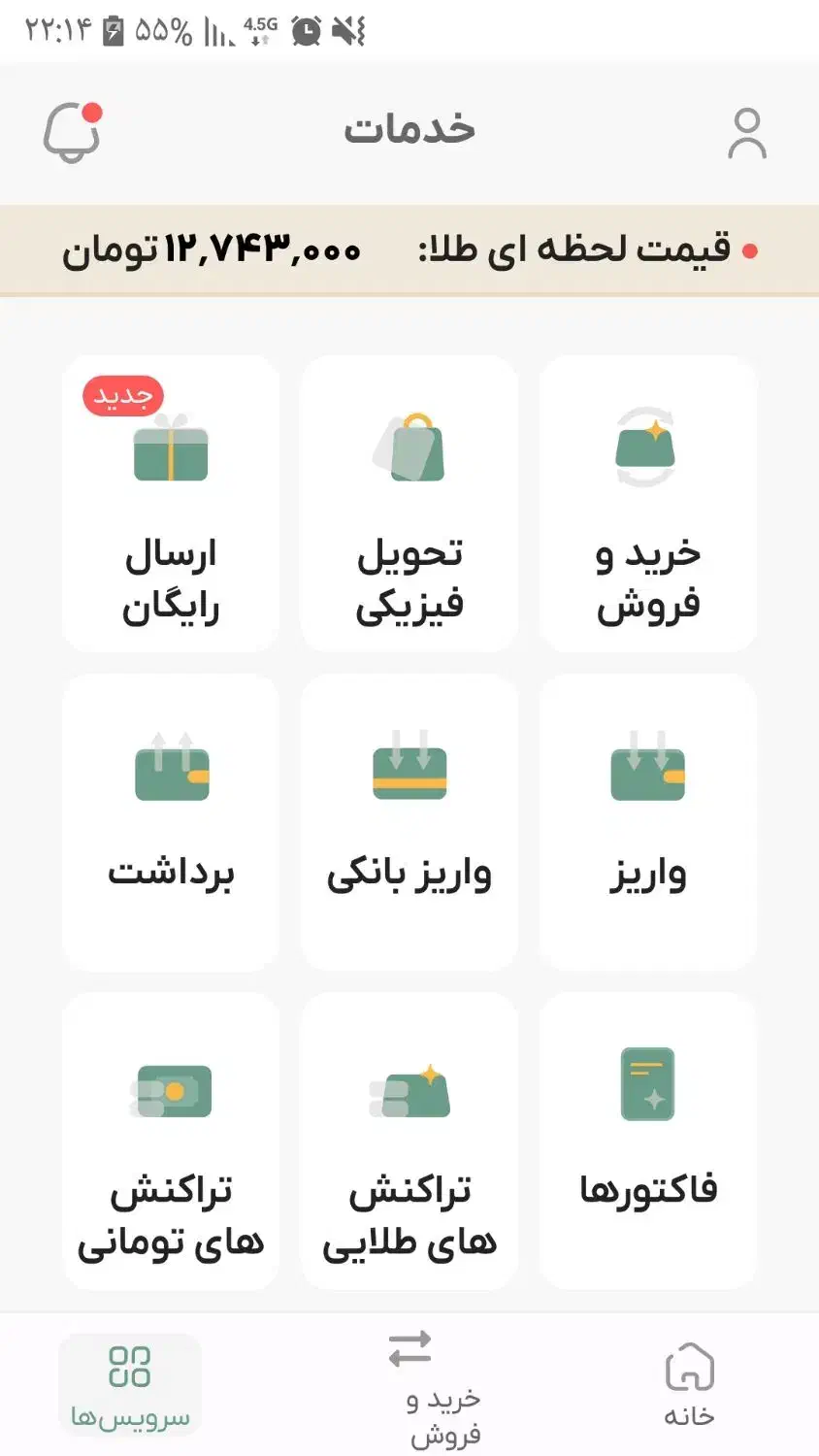Image resolution: width=819 pixels, height=1456 pixels.
Task: Open the خرید و فروش bottom navigation tab
Action: pos(409,1378)
